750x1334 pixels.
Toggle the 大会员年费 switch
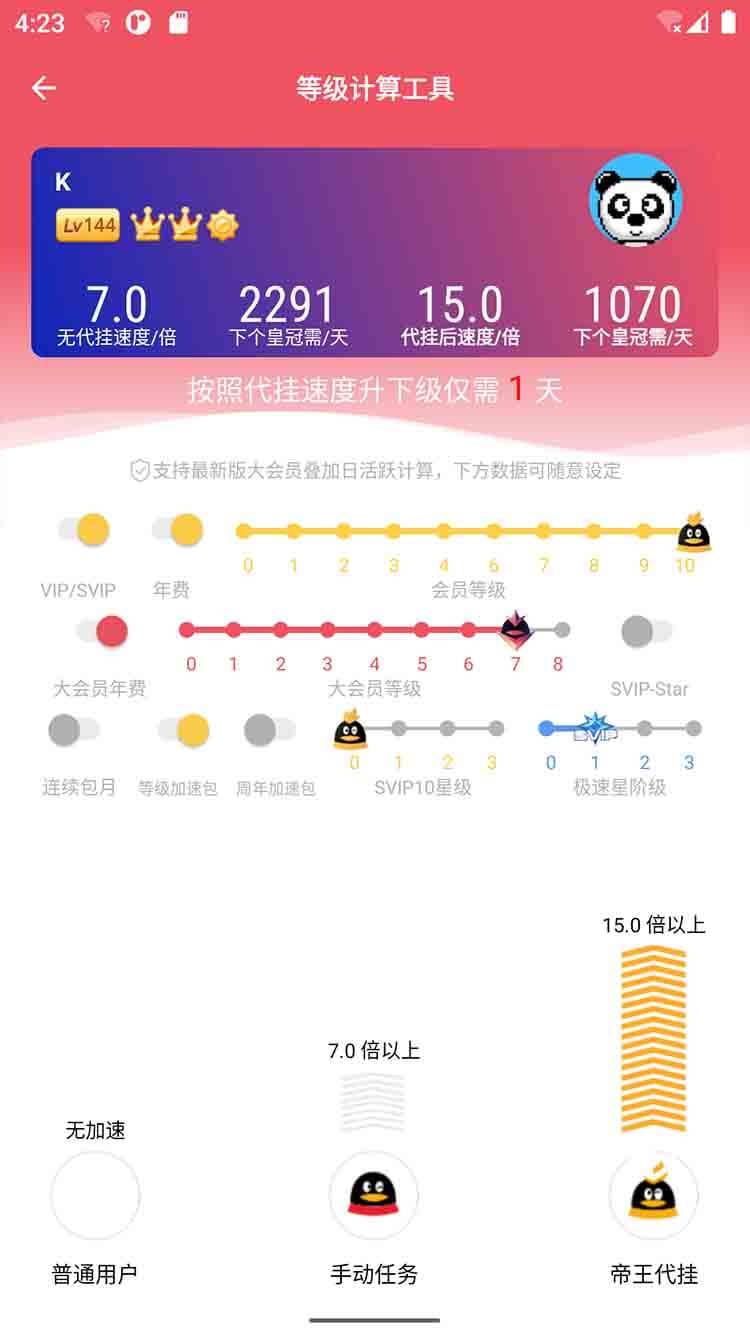point(102,631)
